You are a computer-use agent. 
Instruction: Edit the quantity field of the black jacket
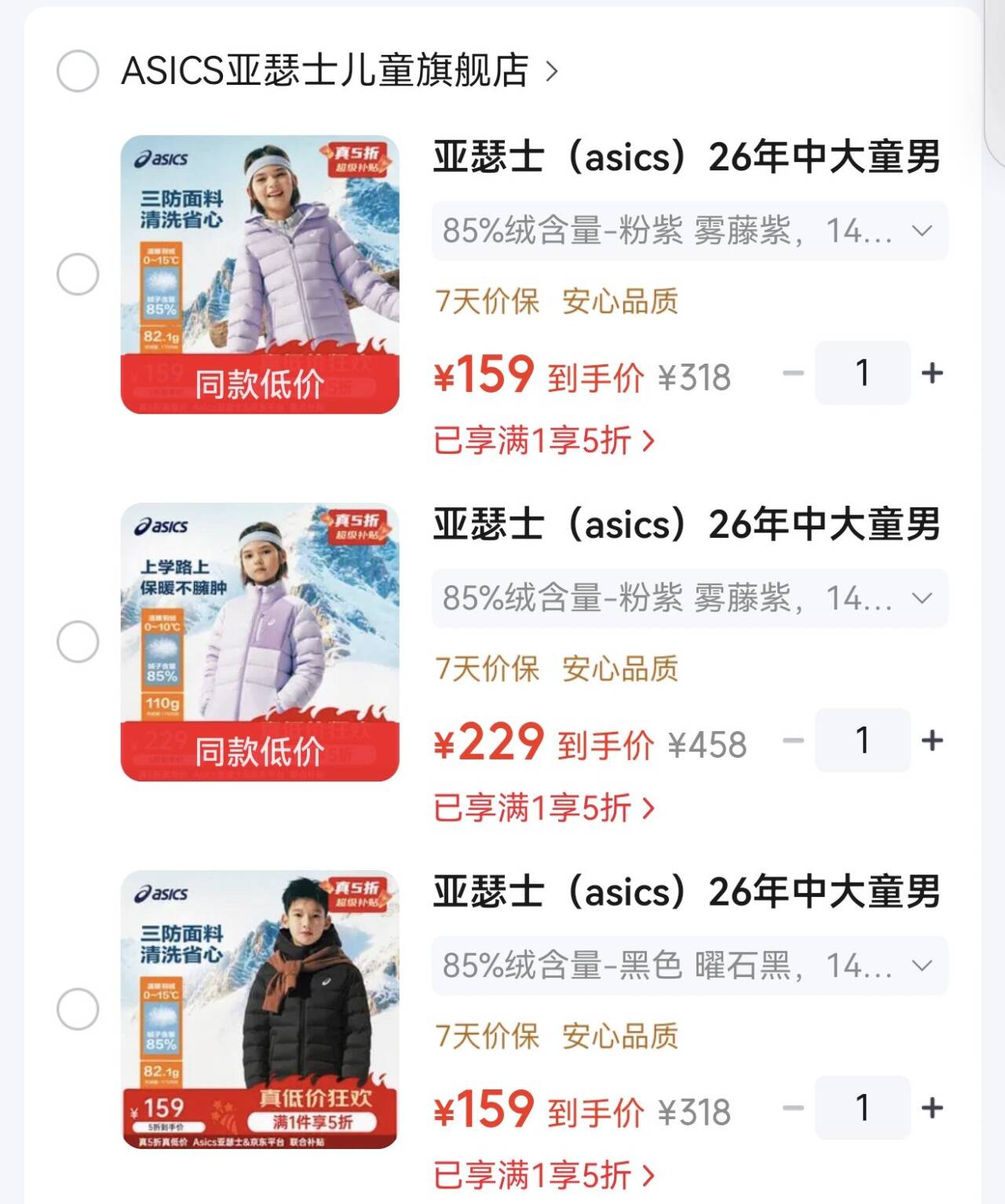(863, 1108)
